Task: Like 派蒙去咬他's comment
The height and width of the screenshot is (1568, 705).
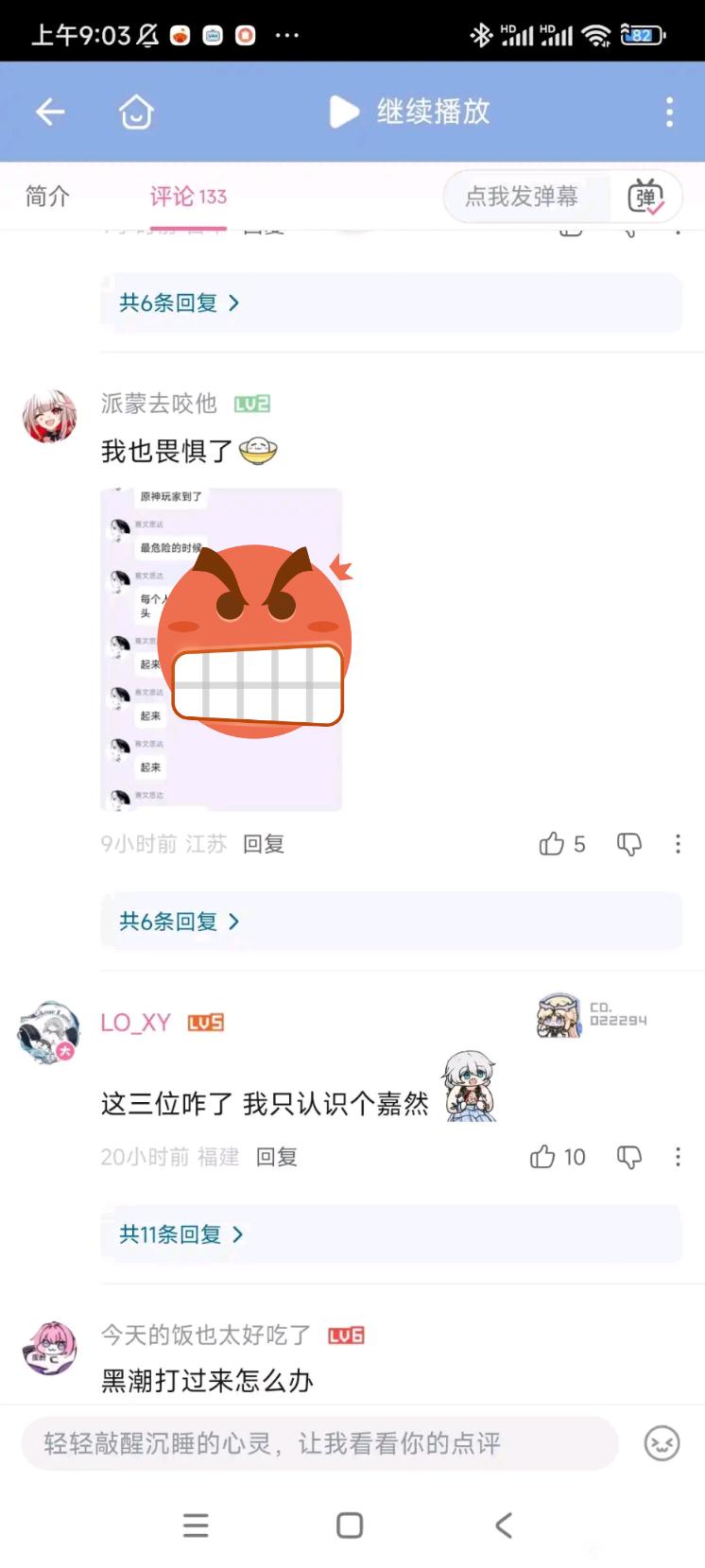Action: point(552,844)
